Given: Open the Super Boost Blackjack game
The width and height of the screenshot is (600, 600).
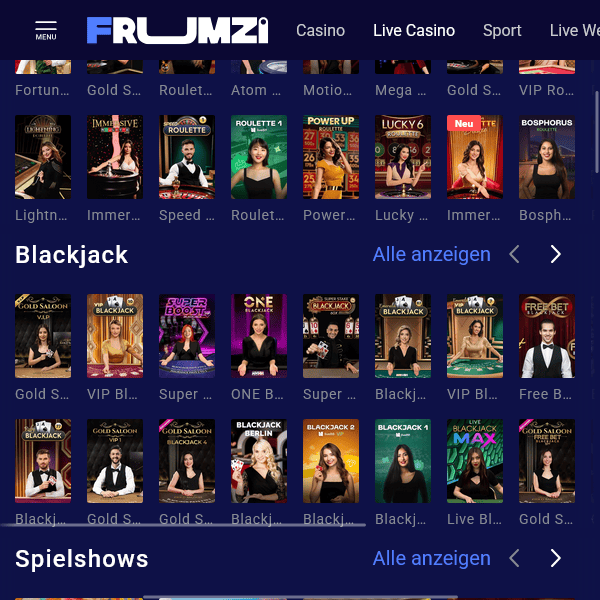Looking at the screenshot, I should coord(187,336).
